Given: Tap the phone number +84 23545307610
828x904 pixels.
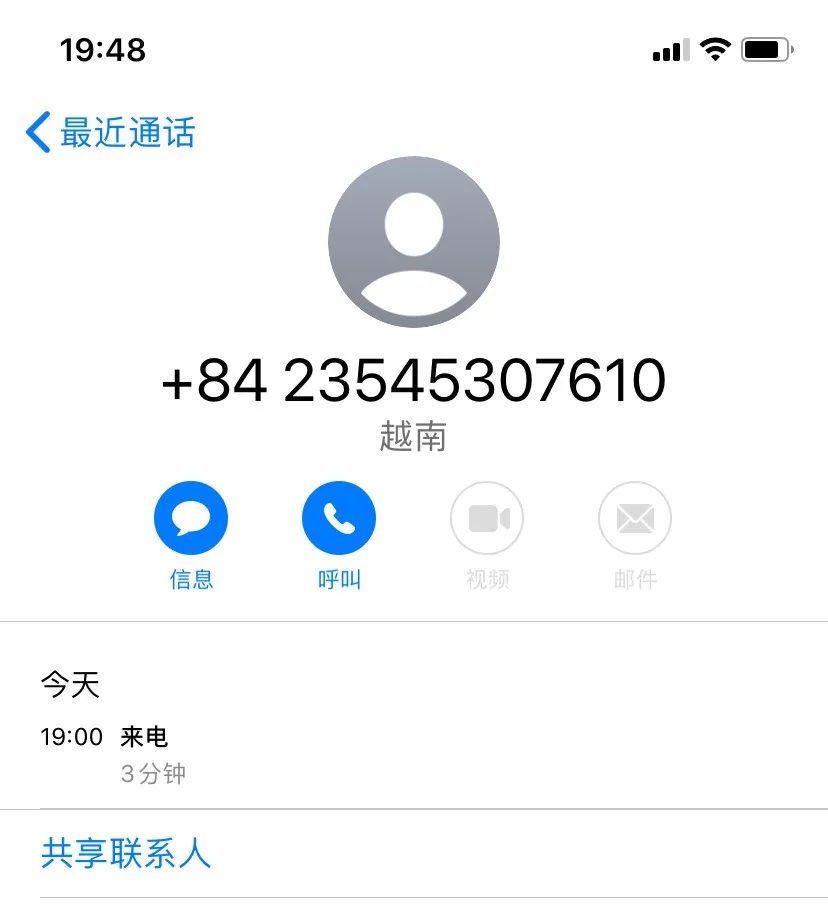Looking at the screenshot, I should point(414,382).
